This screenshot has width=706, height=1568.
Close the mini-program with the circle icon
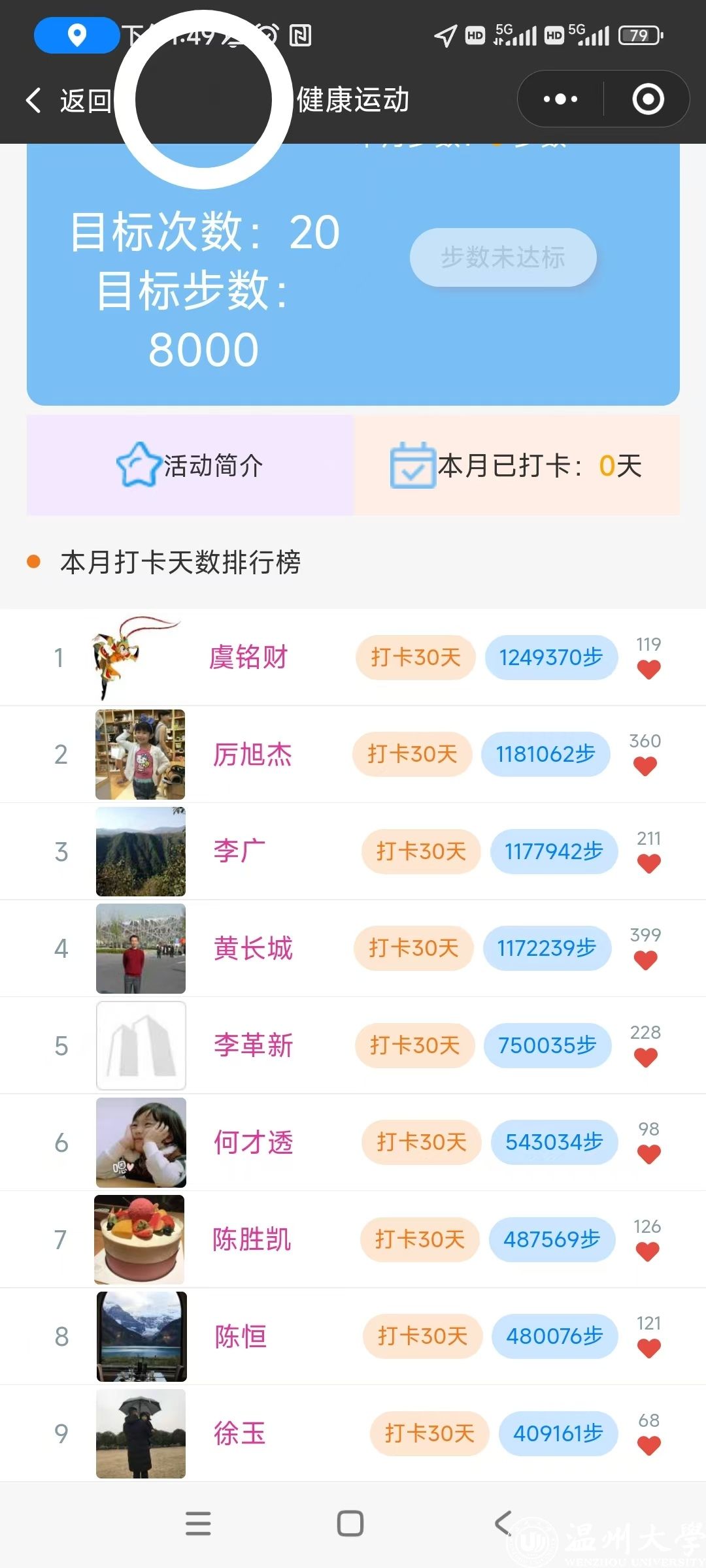[648, 99]
